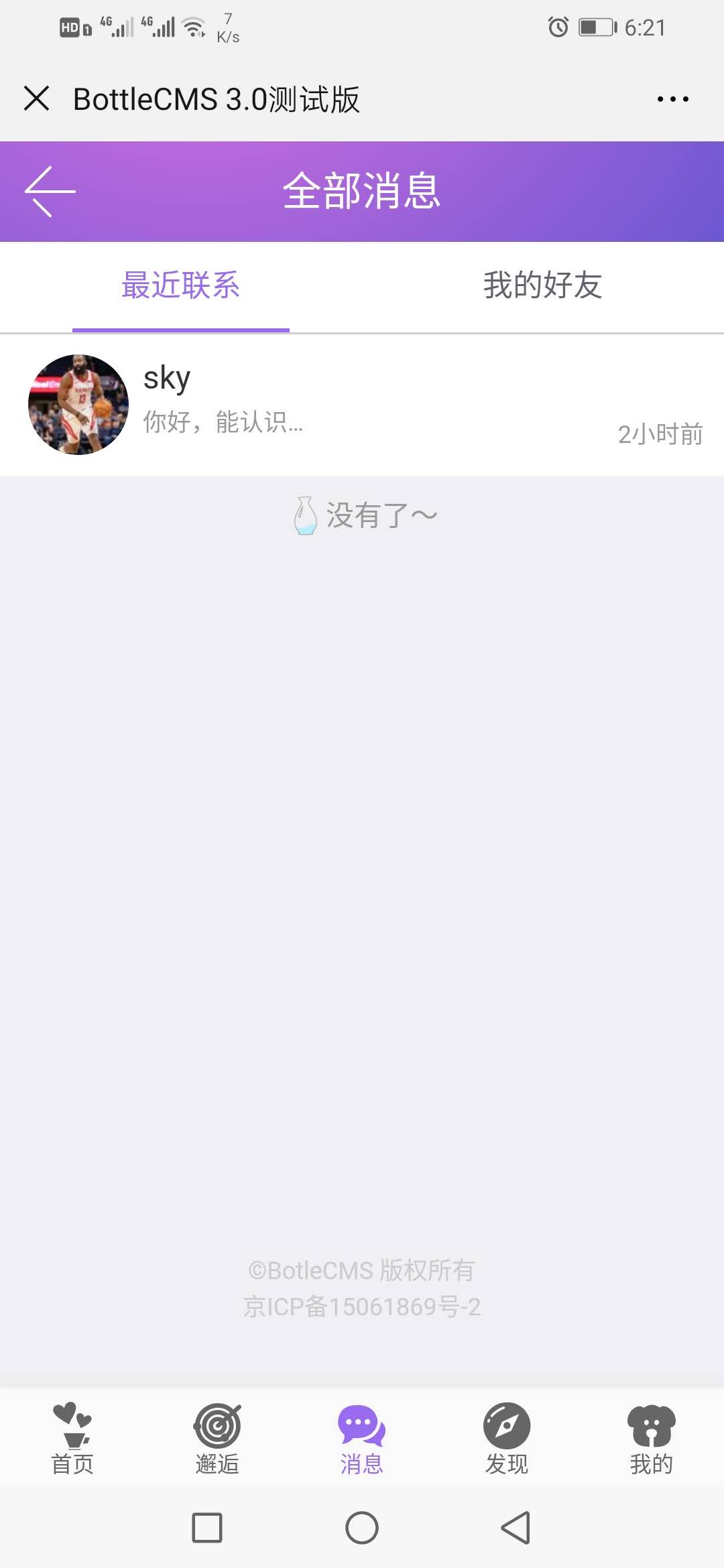Open the 邂逅 section

[x=217, y=1438]
